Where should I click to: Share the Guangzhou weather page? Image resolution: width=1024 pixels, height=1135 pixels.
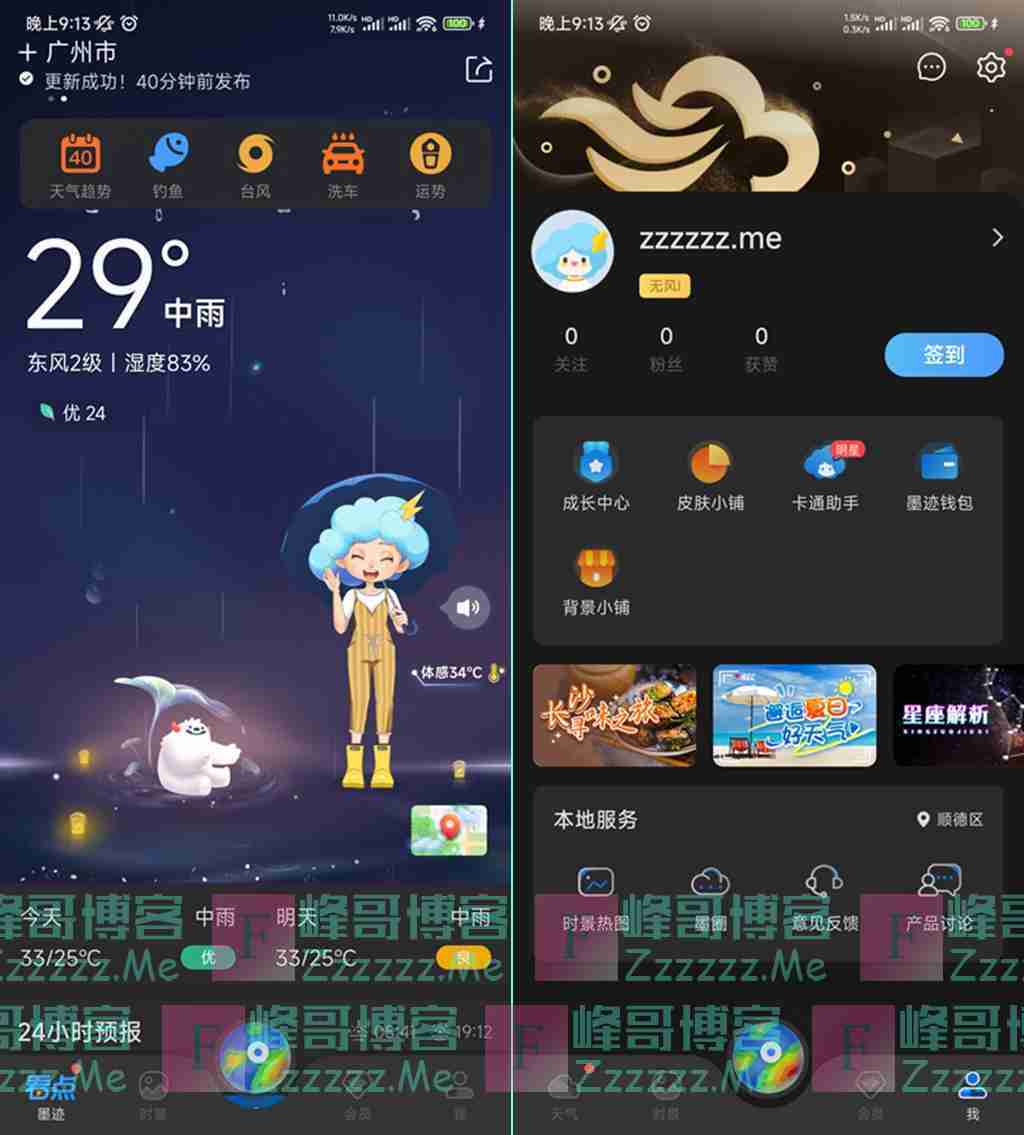click(x=479, y=69)
